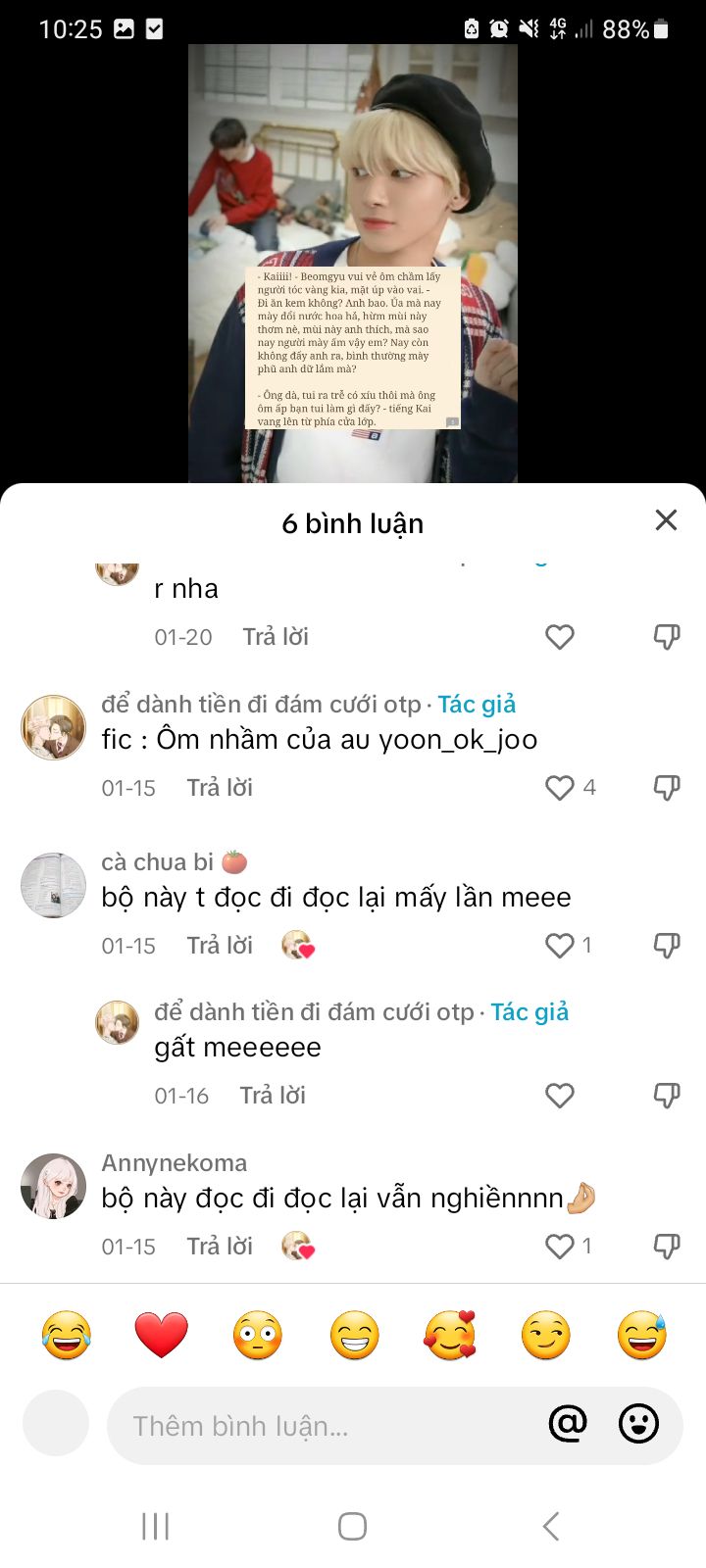This screenshot has height=1568, width=706.
Task: Open recent apps from navigation bar
Action: coord(156,1526)
